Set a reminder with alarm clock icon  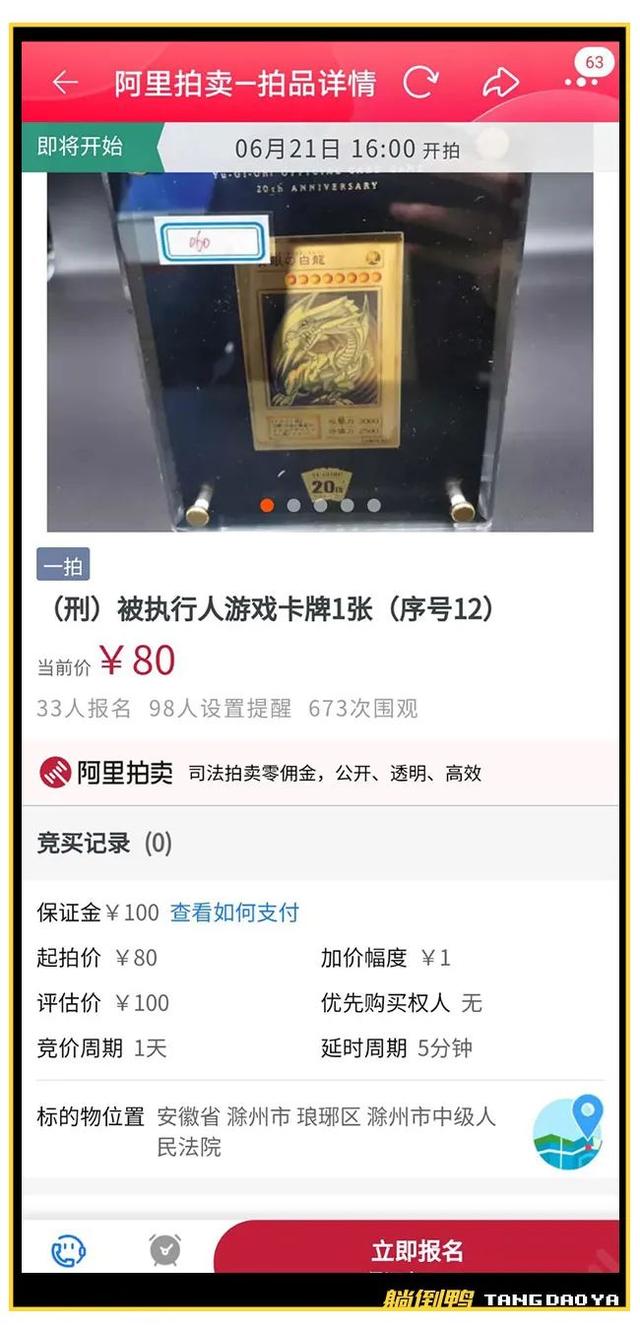(x=165, y=1249)
